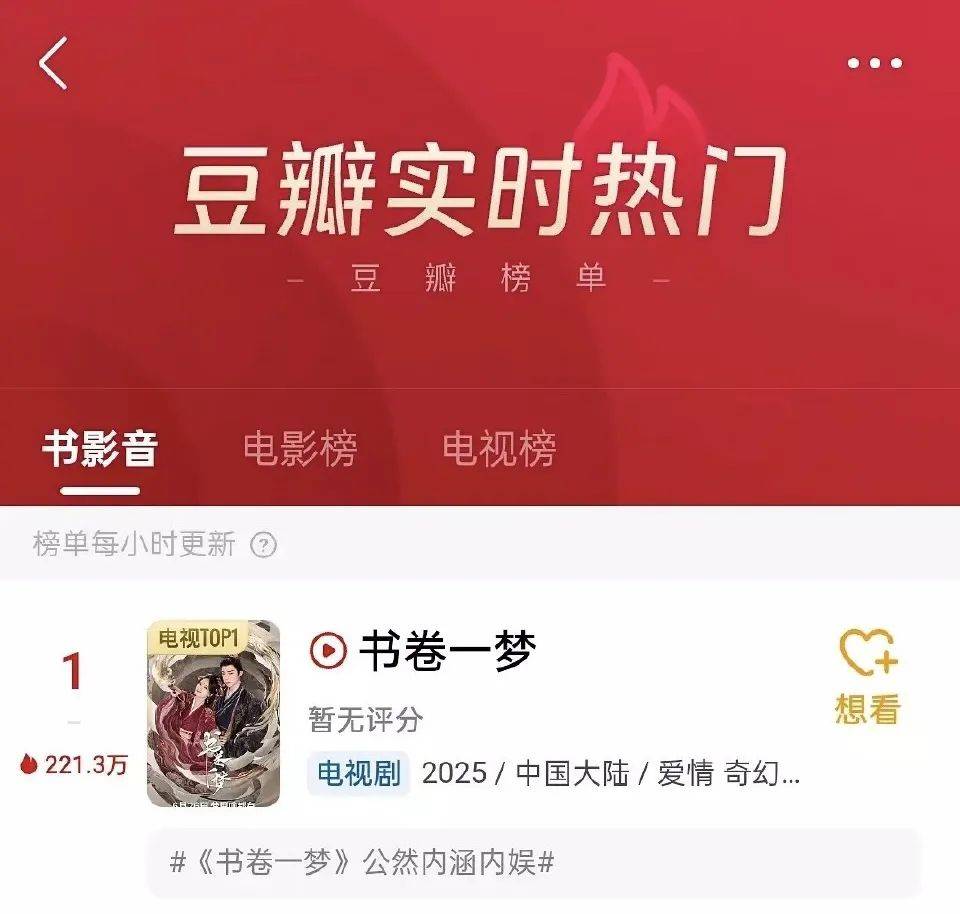Switch to the 电视榜 tab
The image size is (960, 914).
(x=499, y=449)
